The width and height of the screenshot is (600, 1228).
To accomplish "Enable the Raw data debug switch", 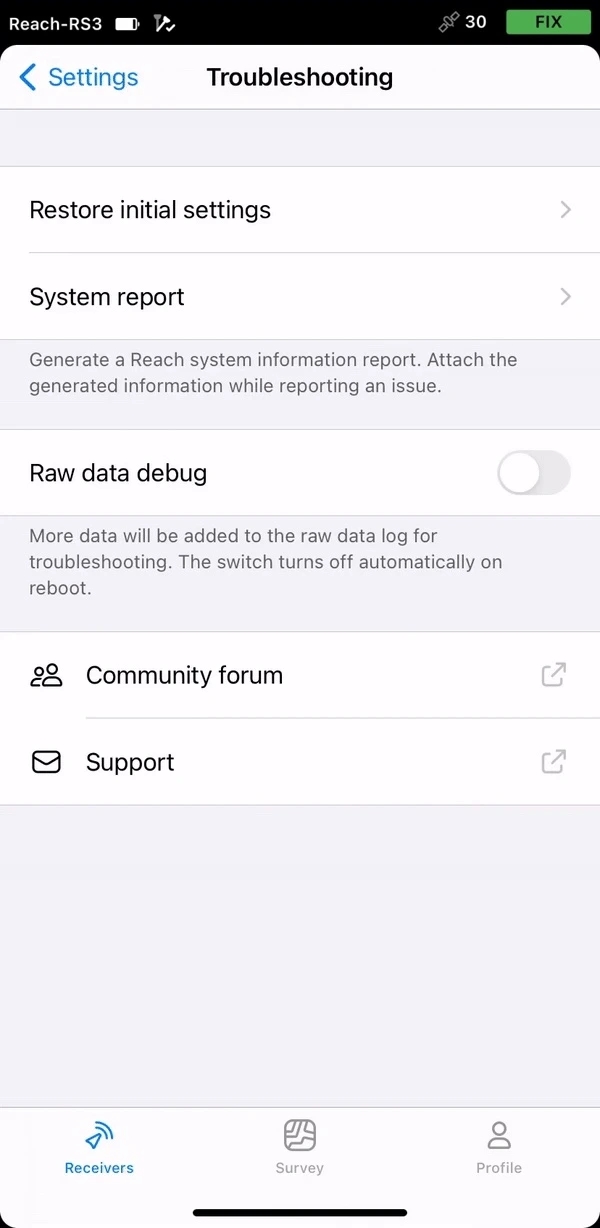I will click(x=533, y=473).
